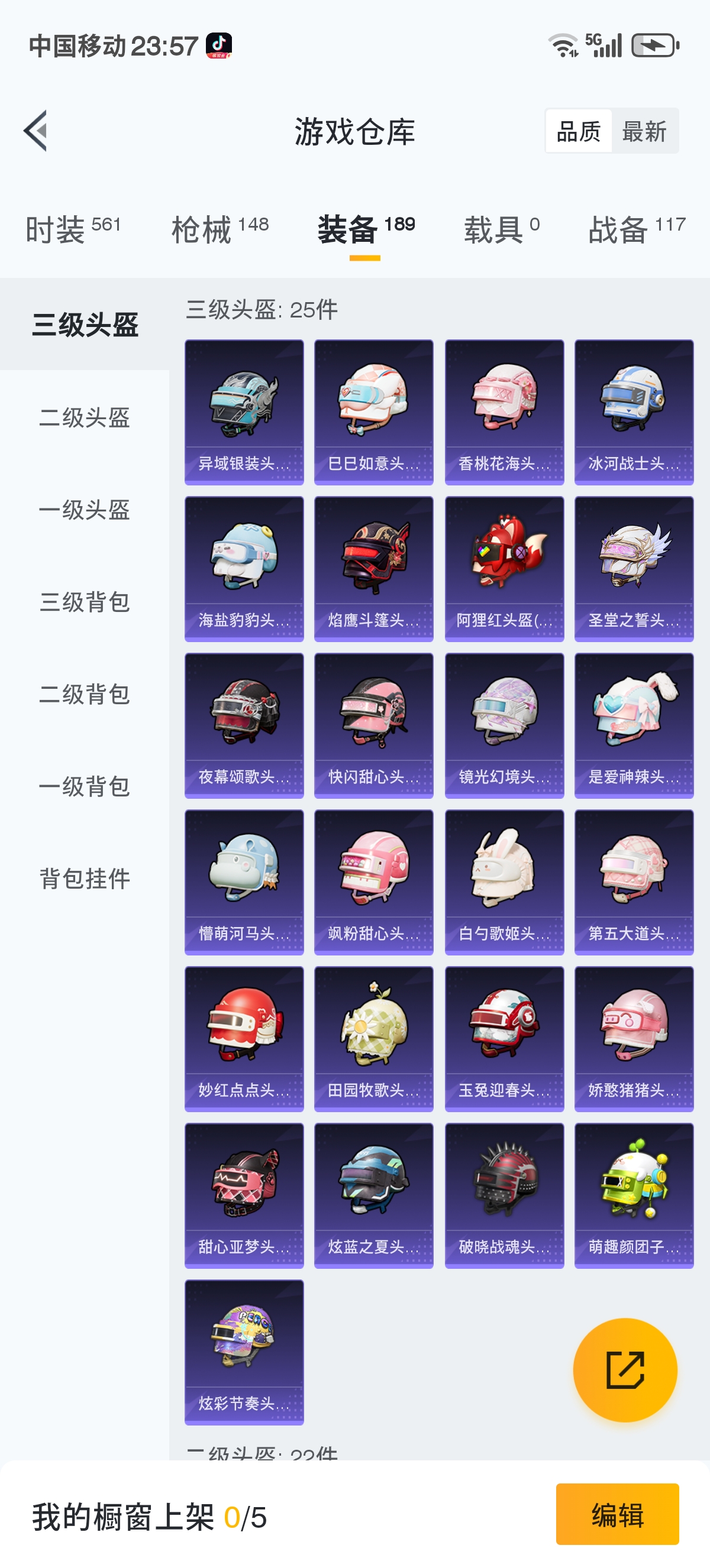
Task: Select 背包挂件 in the side menu
Action: pyautogui.click(x=85, y=879)
